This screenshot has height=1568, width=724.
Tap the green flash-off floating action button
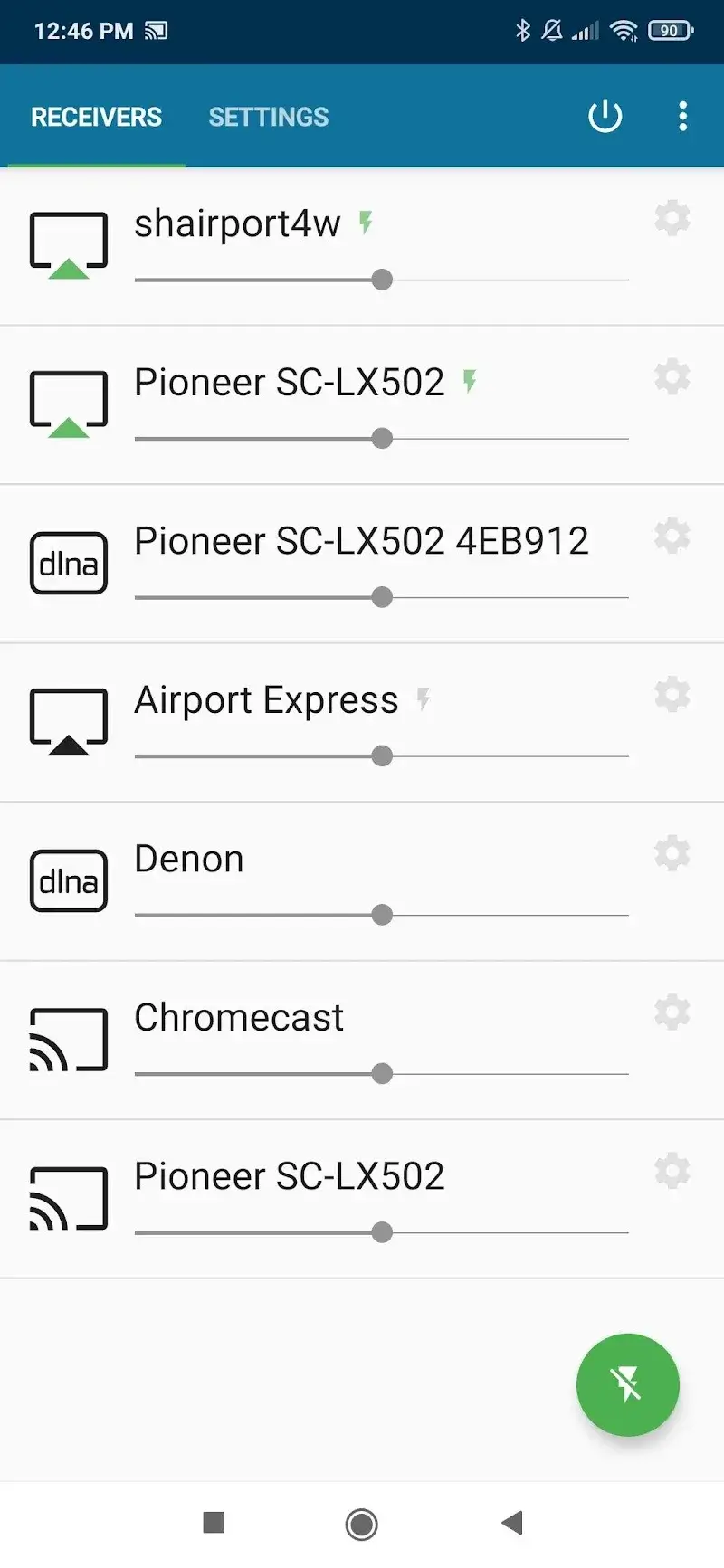click(627, 1384)
